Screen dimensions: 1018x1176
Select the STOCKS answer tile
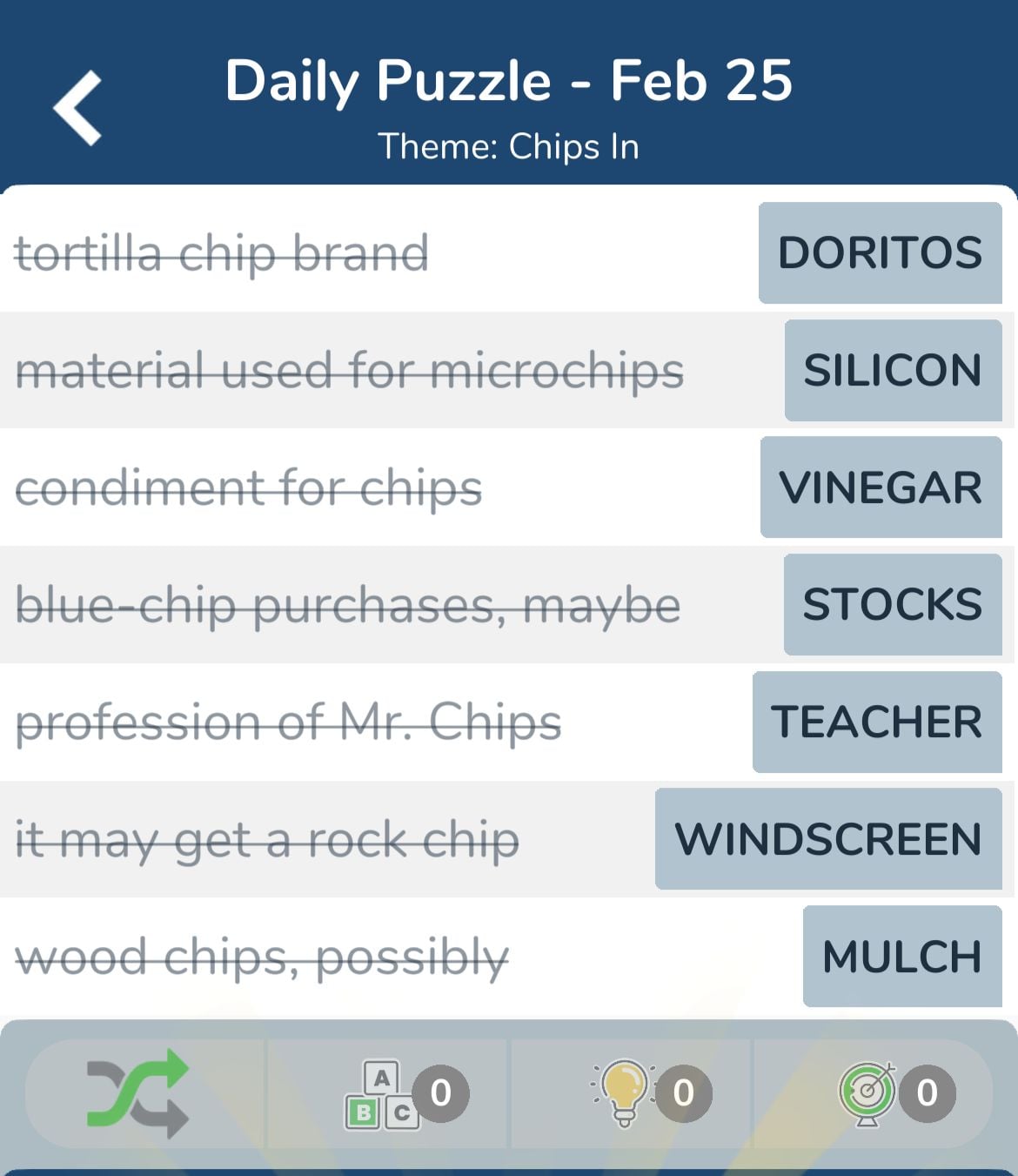click(893, 605)
